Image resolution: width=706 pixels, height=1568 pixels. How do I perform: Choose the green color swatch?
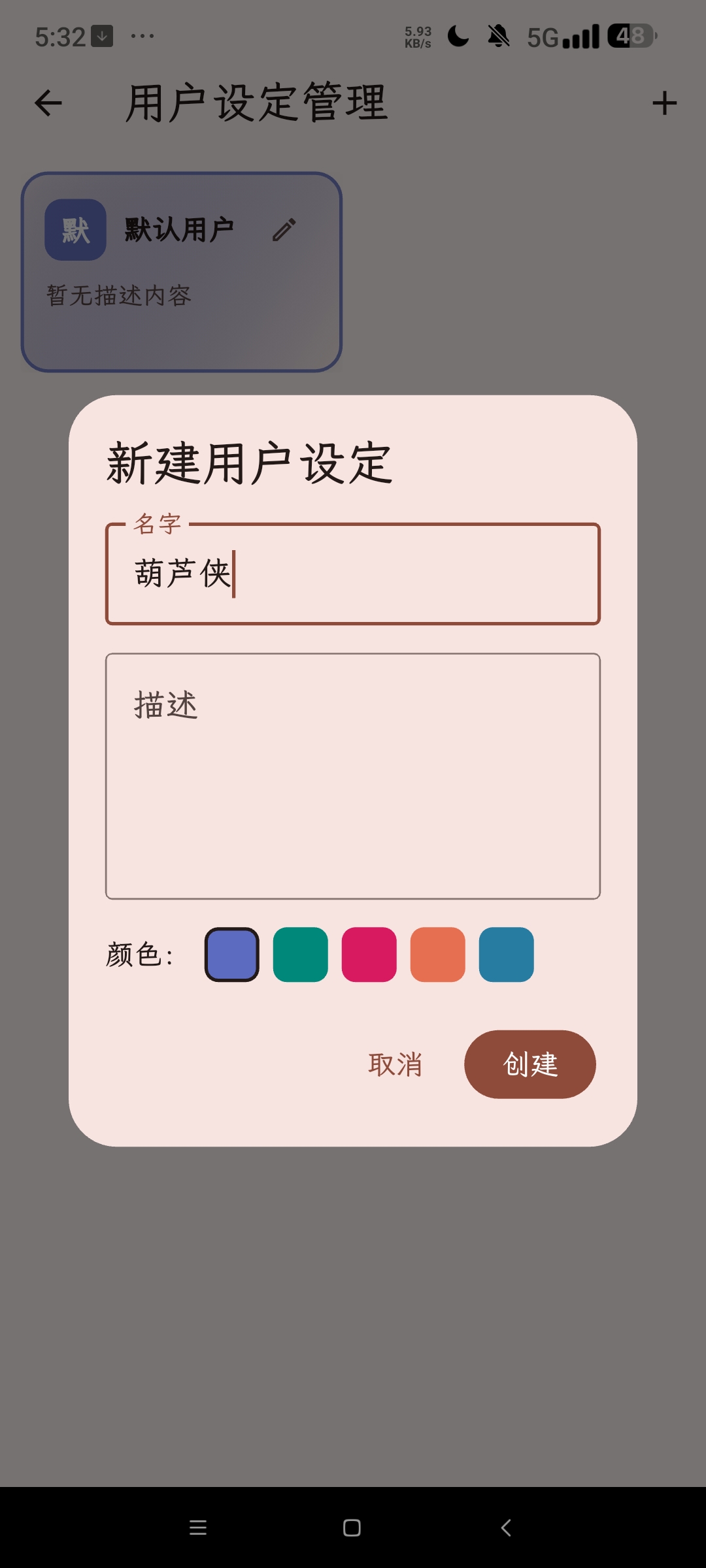pyautogui.click(x=301, y=955)
